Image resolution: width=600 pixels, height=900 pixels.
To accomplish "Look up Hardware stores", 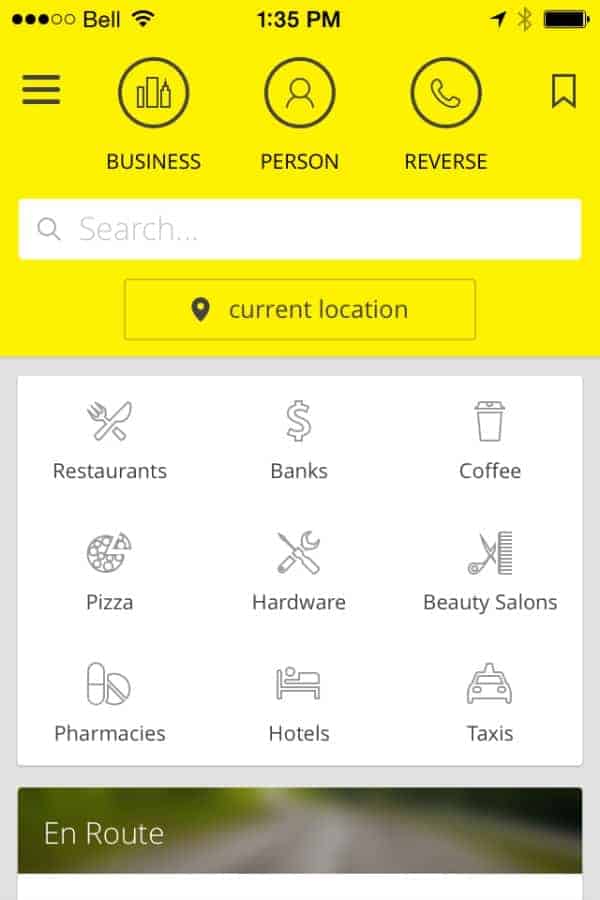I will coord(299,571).
